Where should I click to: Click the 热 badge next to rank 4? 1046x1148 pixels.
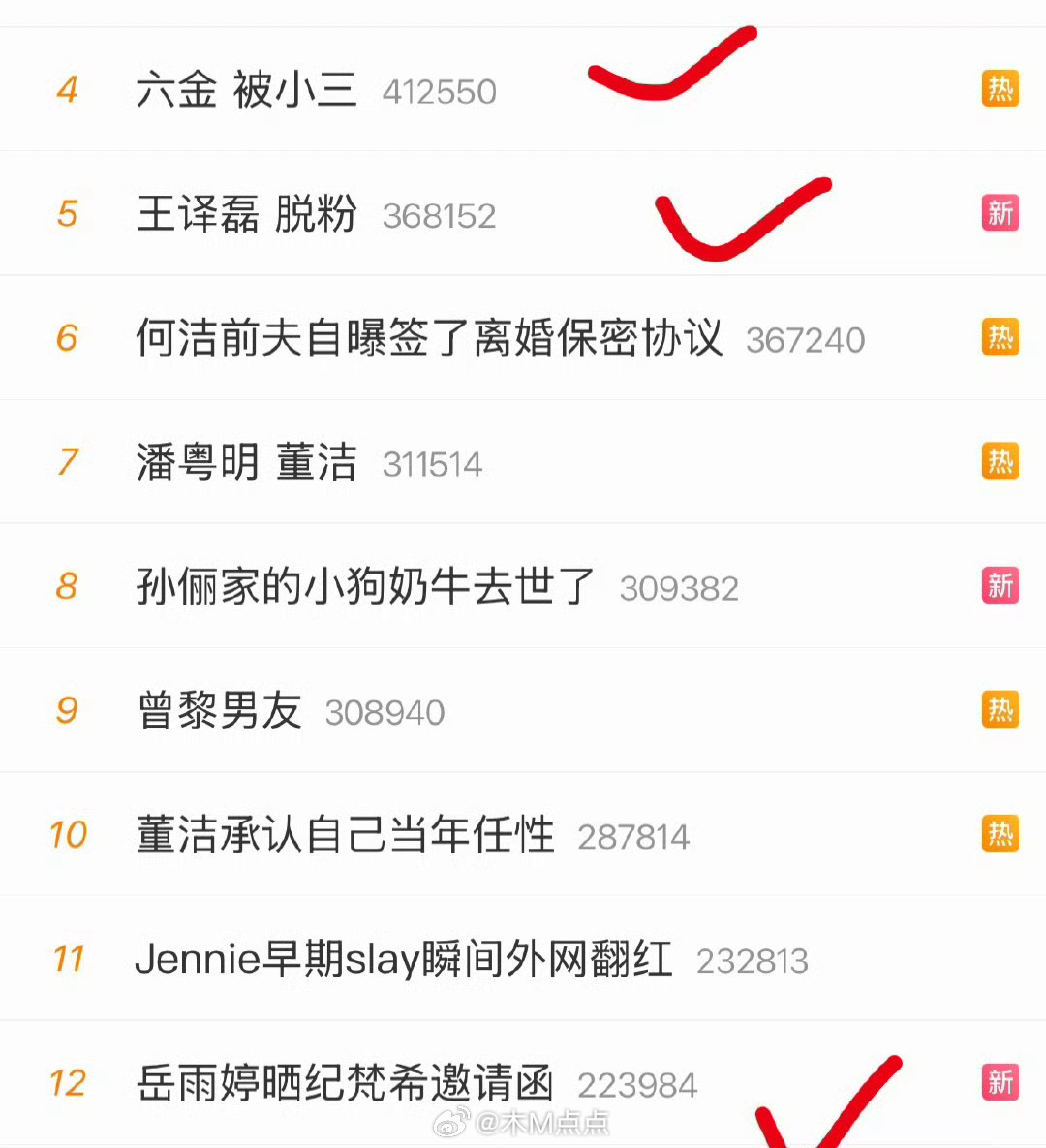1001,88
